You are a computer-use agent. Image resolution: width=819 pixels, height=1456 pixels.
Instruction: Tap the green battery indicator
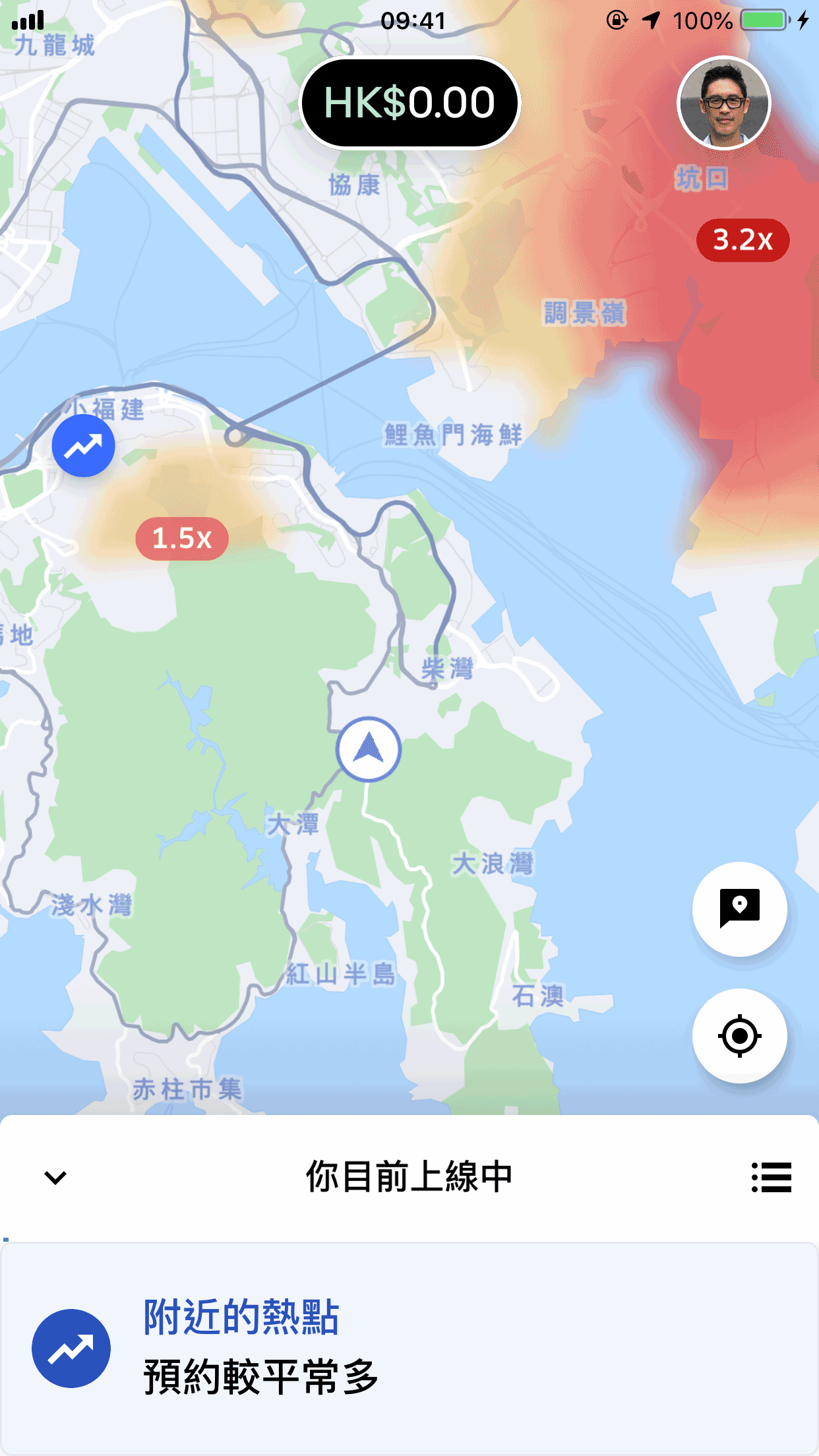[x=764, y=20]
